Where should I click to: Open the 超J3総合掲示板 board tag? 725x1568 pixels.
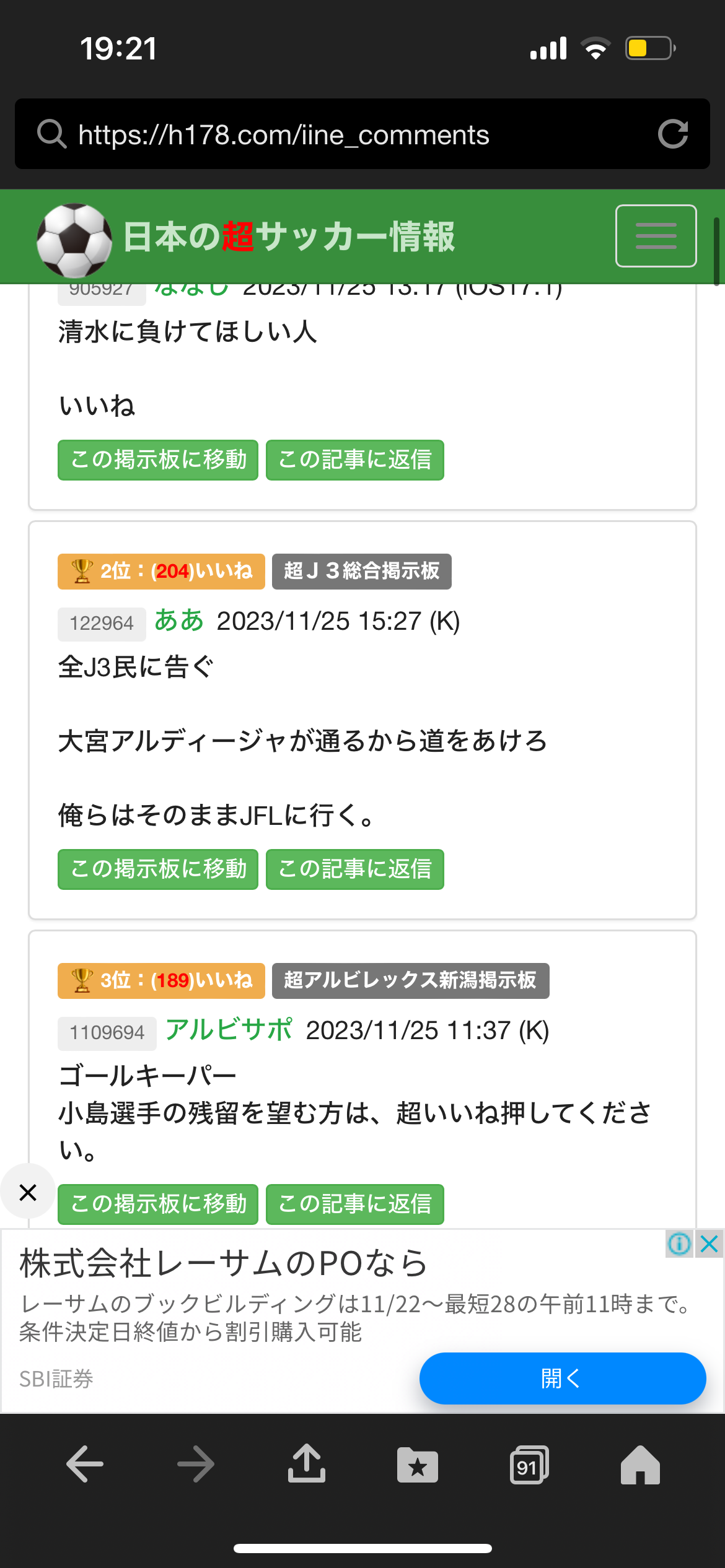[x=362, y=571]
